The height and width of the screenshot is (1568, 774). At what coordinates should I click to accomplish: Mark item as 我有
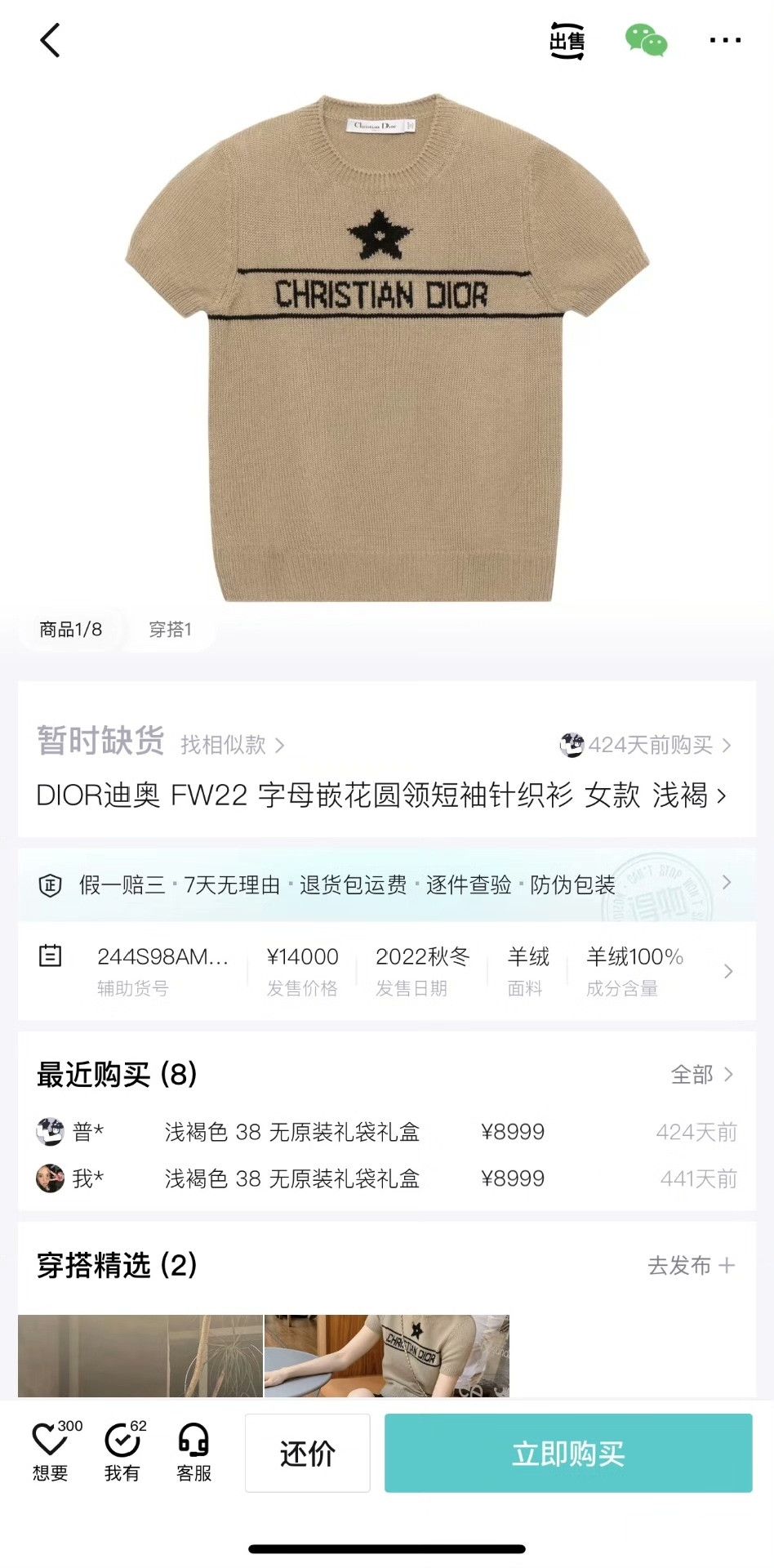(122, 1451)
